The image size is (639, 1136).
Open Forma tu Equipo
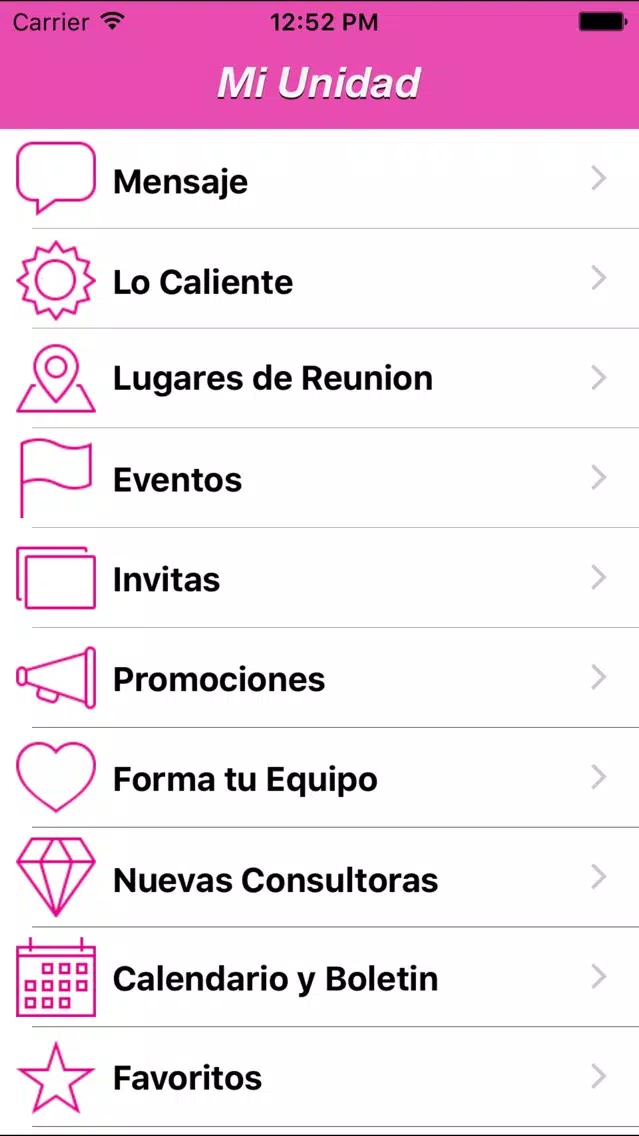320,777
